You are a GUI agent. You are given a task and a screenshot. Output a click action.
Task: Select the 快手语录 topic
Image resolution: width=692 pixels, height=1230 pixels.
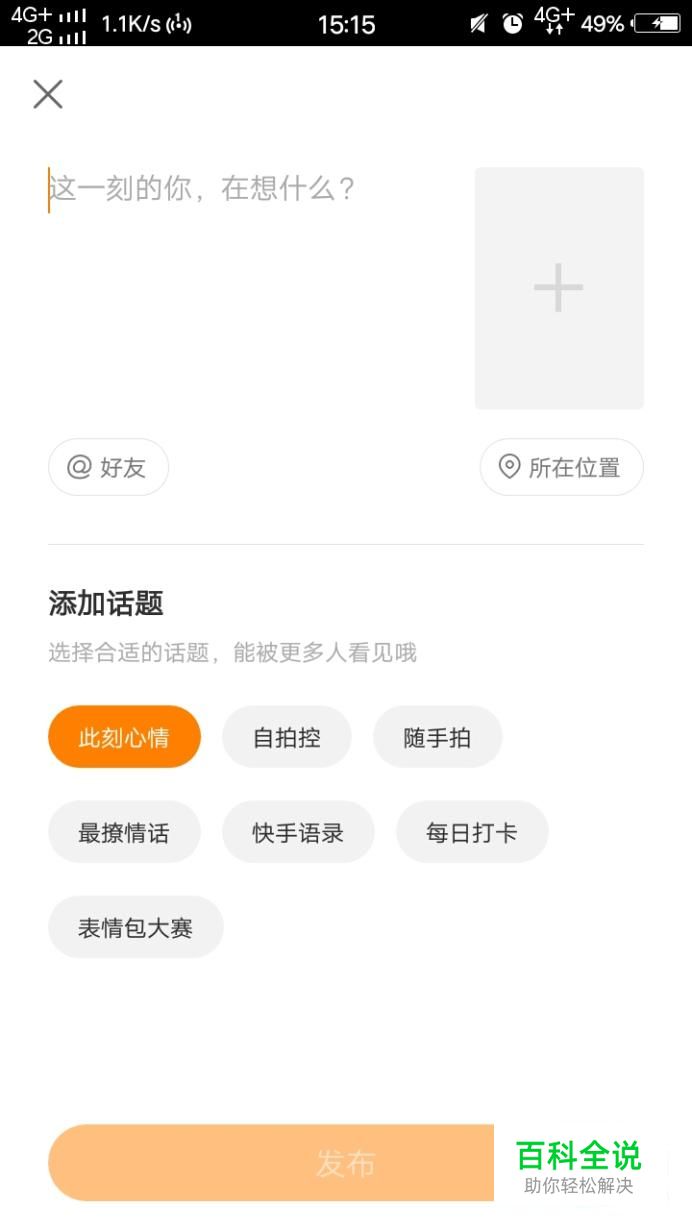[x=298, y=832]
